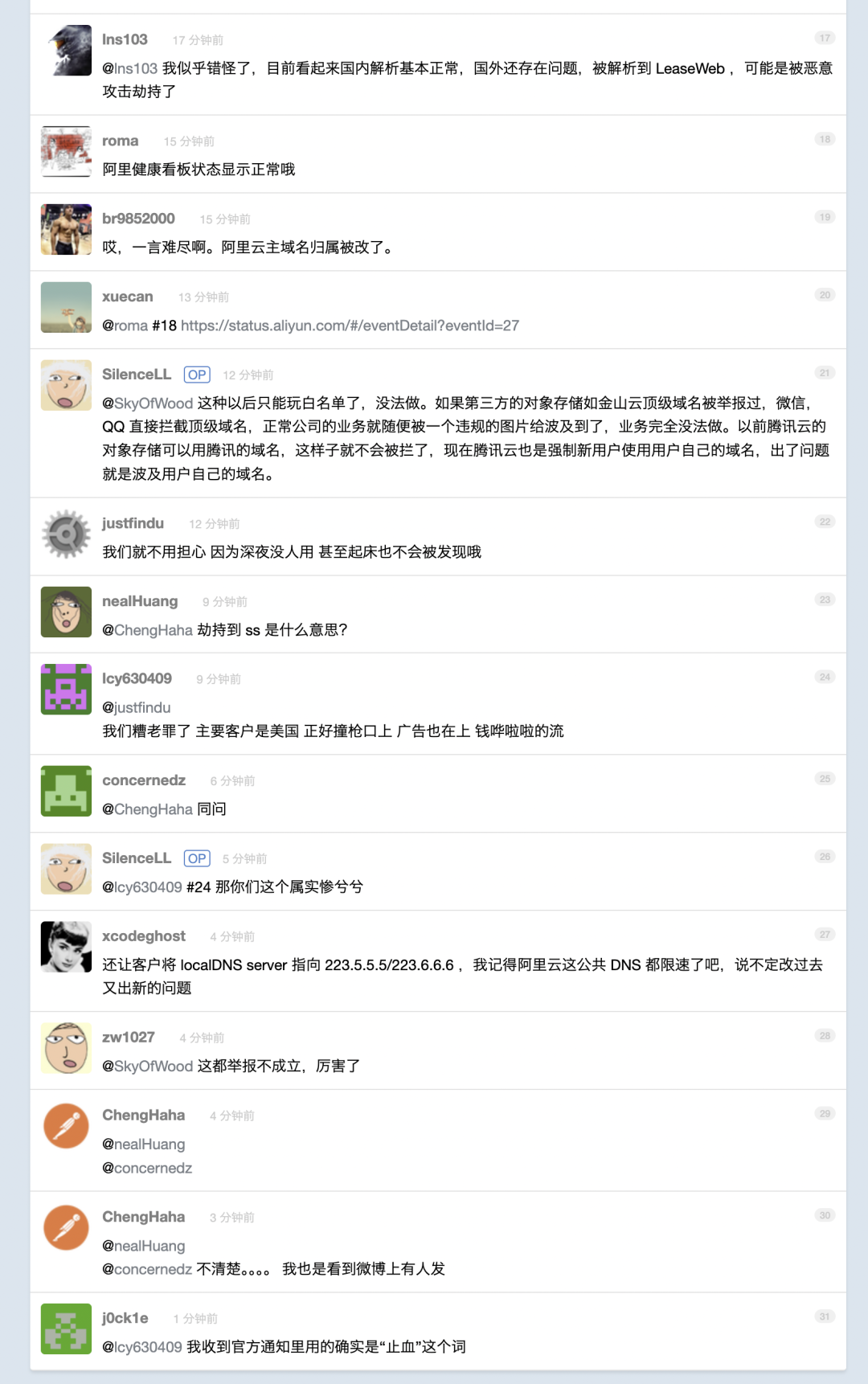This screenshot has height=1384, width=868.
Task: Open j0ck1e's username link
Action: pos(125,1318)
